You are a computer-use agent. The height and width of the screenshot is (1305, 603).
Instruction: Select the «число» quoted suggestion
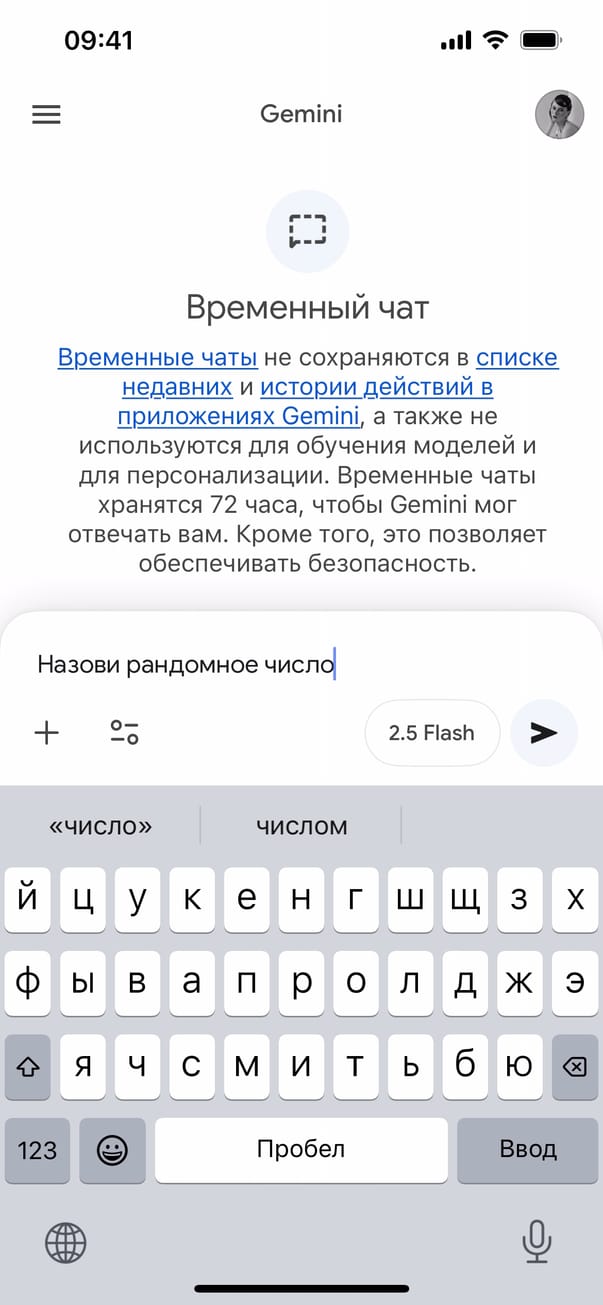[x=101, y=826]
